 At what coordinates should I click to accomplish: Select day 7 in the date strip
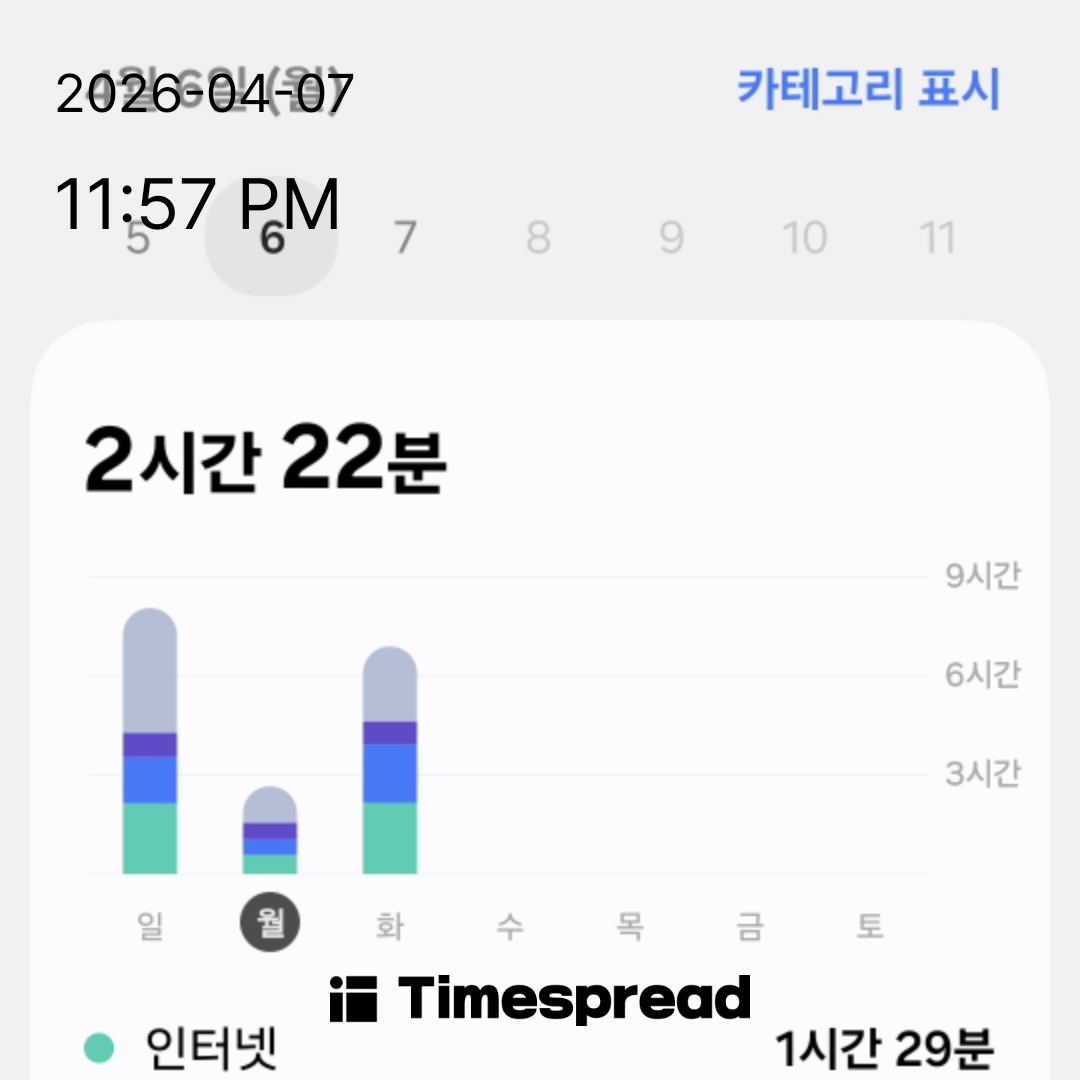point(404,239)
